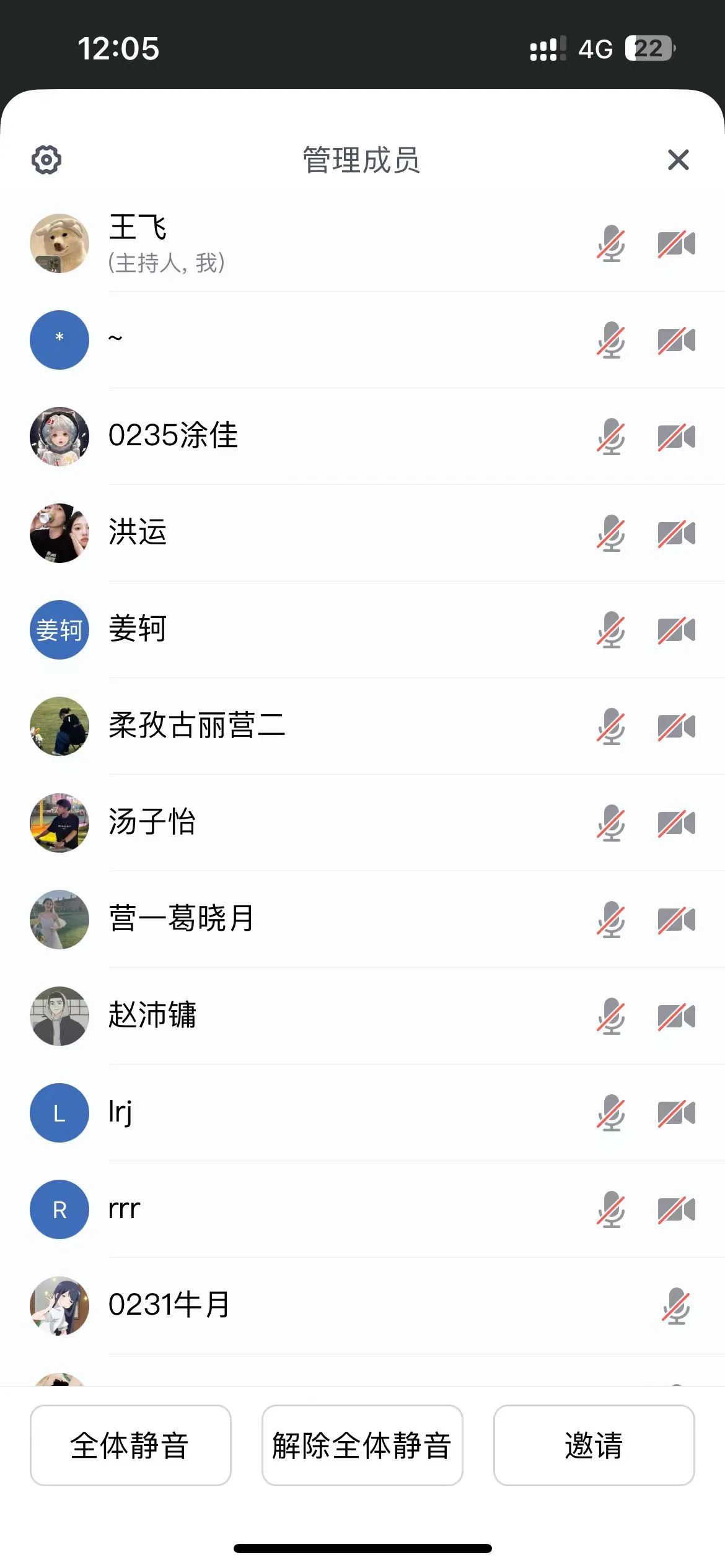Tap the microphone icon beside 0235涂佳

tap(611, 437)
